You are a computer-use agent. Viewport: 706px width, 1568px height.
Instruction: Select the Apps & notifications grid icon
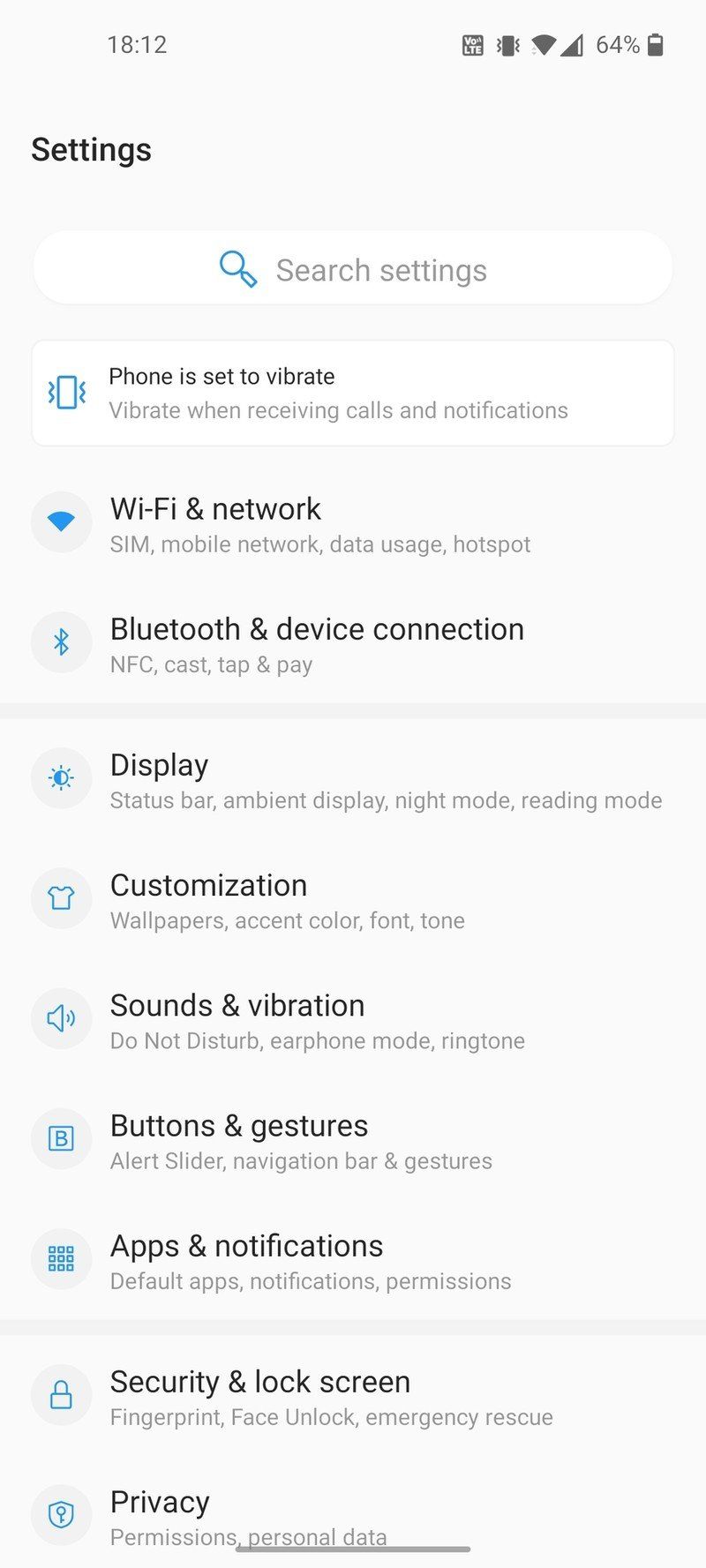click(x=61, y=1259)
